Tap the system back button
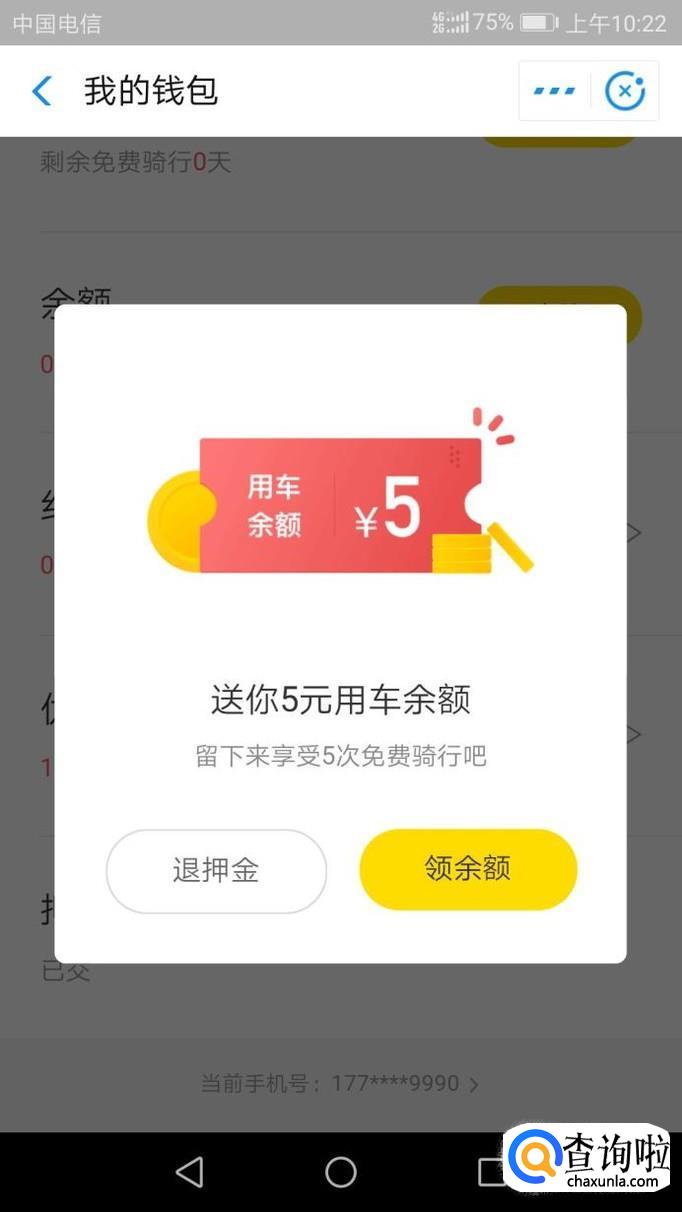Screen dimensions: 682x1212 [189, 1172]
